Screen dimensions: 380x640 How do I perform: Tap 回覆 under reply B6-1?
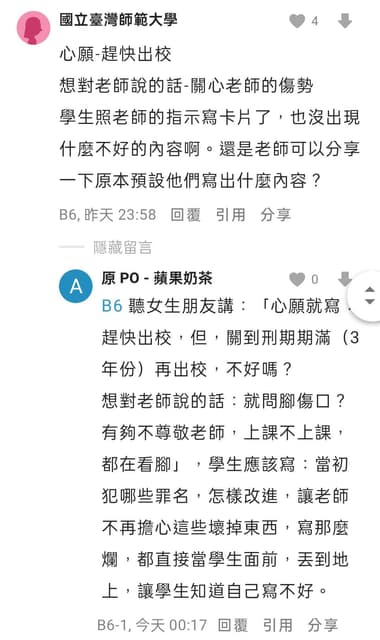(x=233, y=625)
